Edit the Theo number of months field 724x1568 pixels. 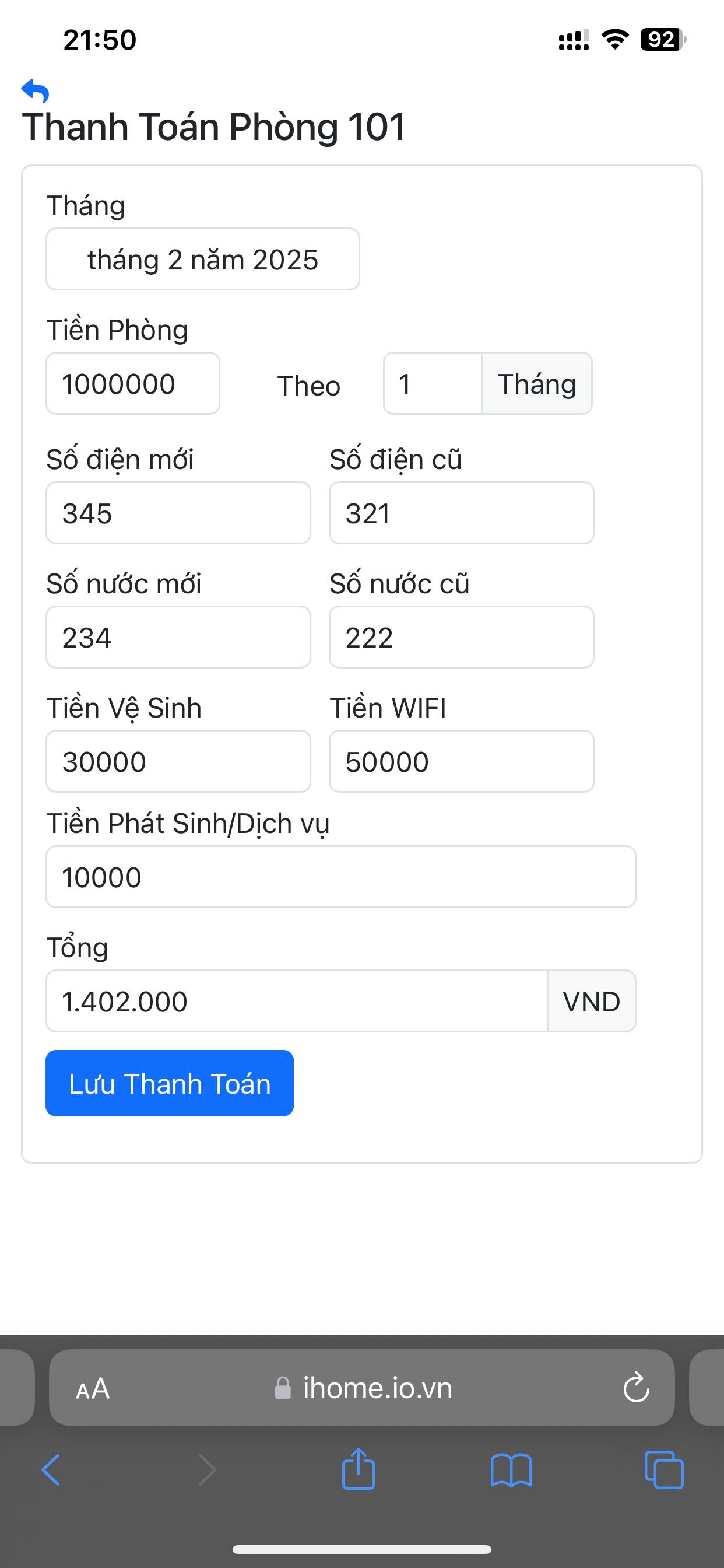pos(432,383)
